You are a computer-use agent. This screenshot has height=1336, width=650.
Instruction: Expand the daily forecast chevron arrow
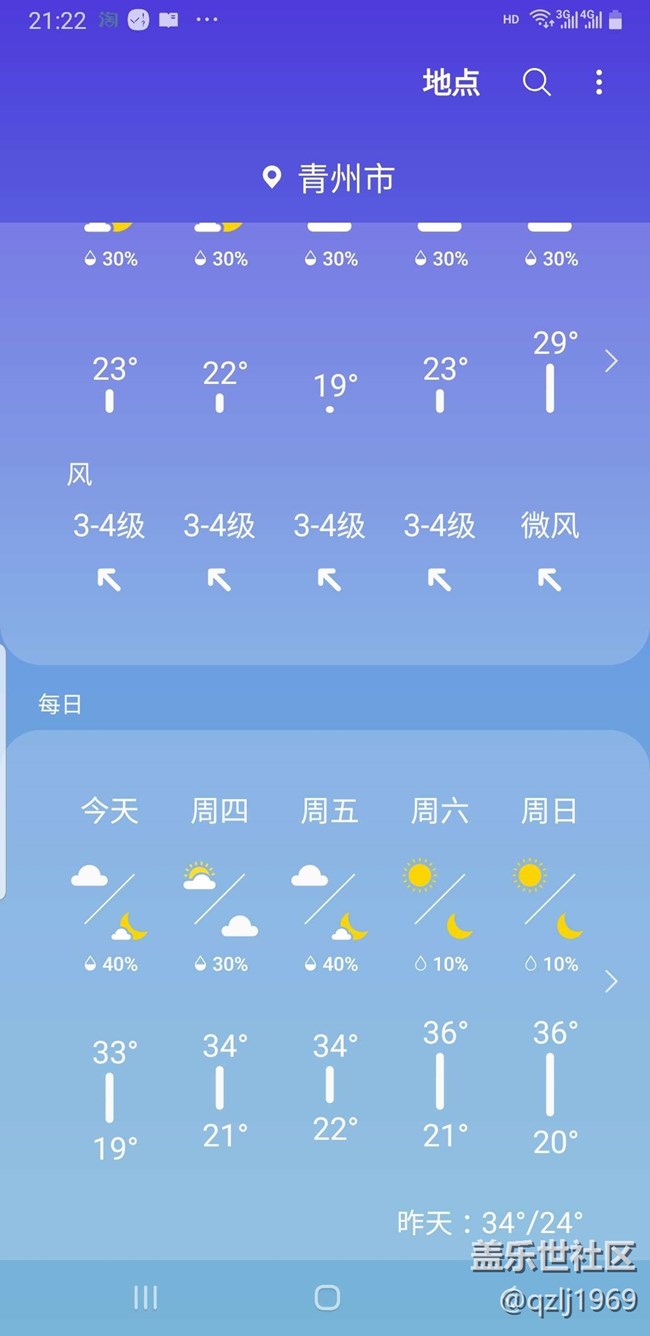[612, 982]
